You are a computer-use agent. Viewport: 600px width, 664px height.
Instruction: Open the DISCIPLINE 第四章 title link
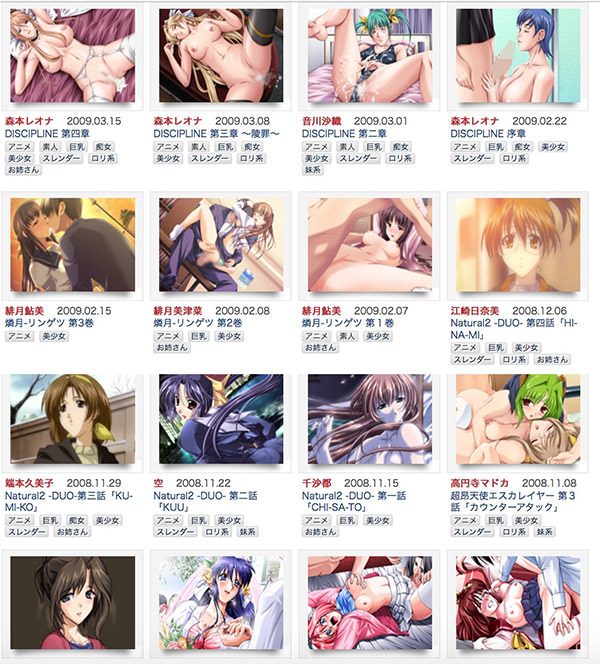pos(49,132)
